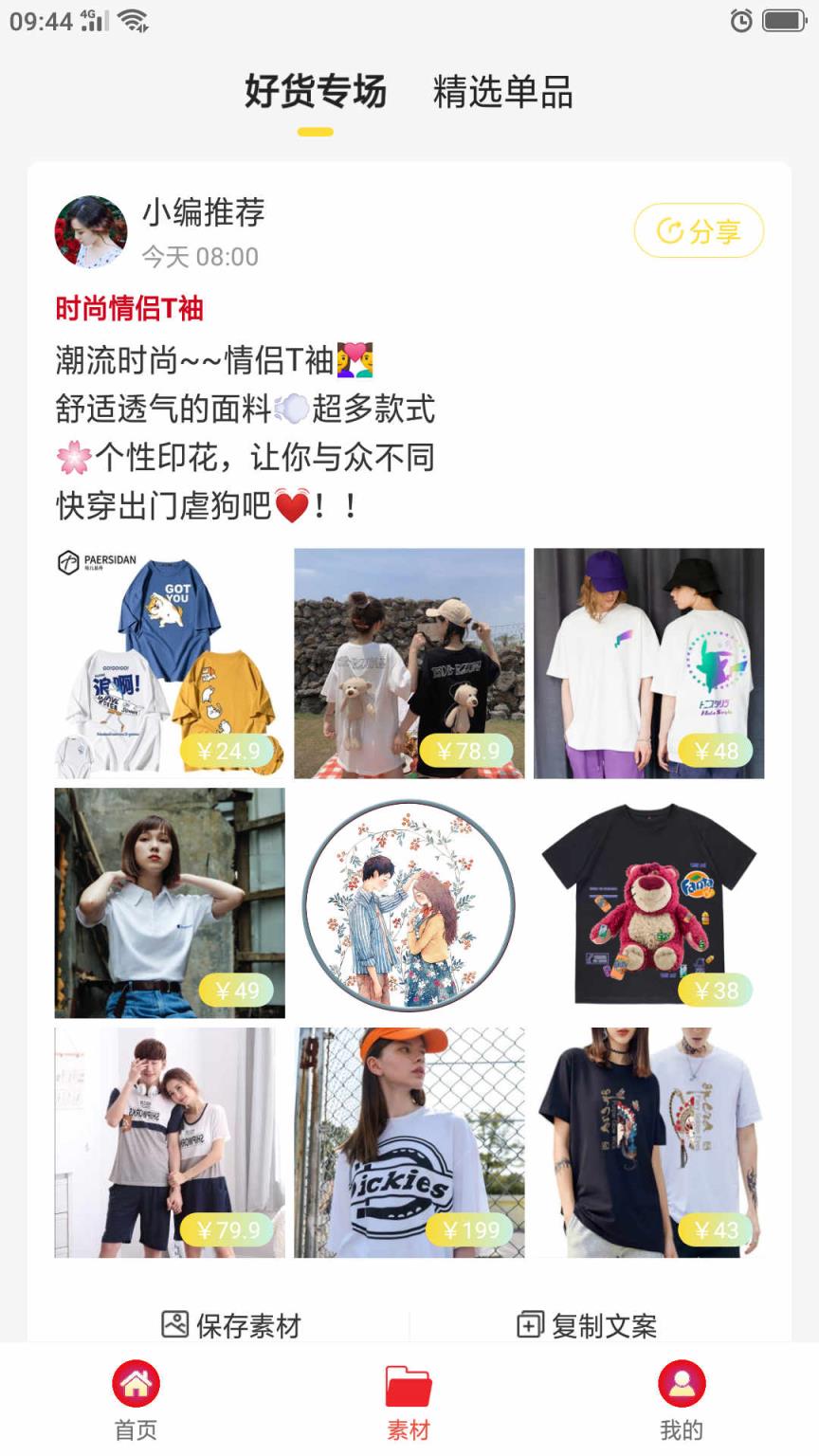Share the 小编推荐 post via 分享
The image size is (819, 1456).
[699, 230]
